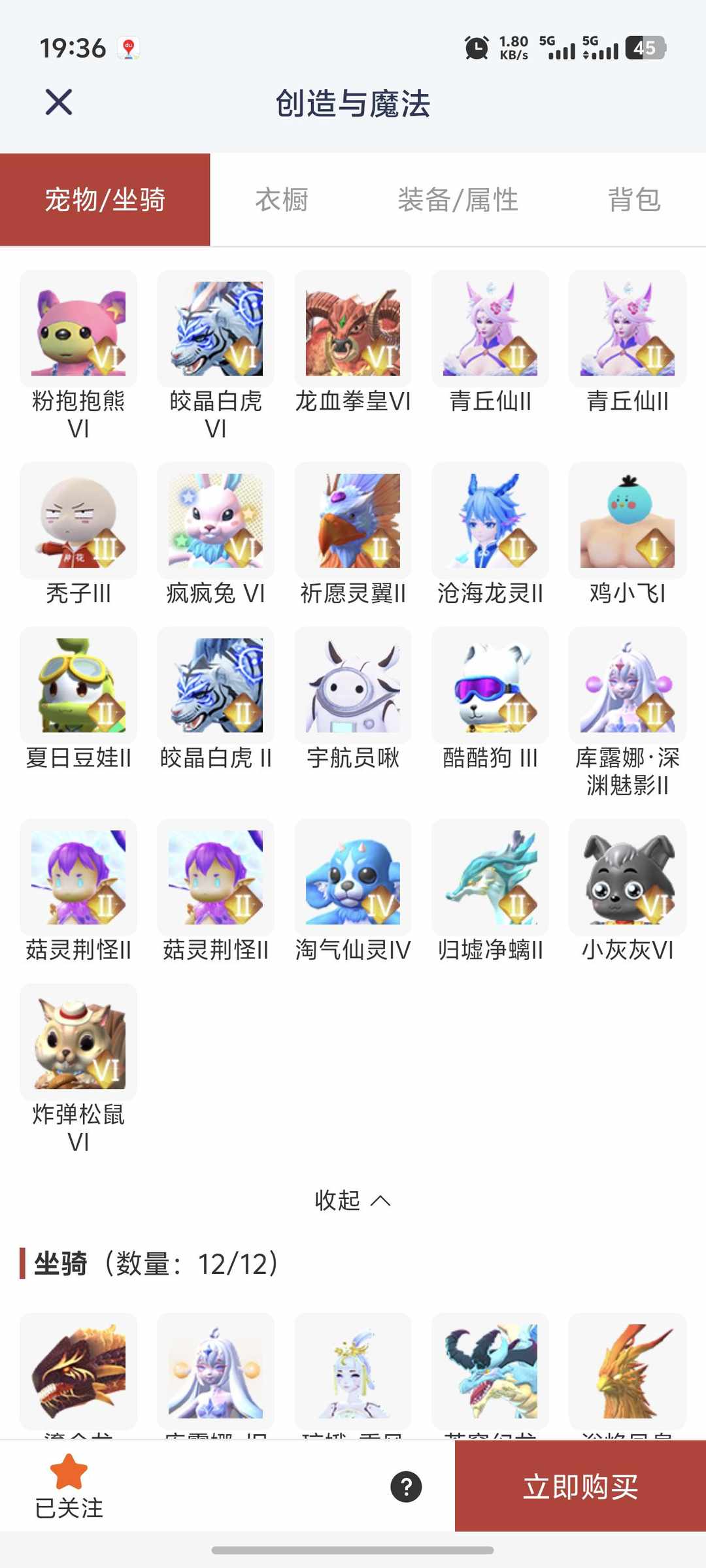Image resolution: width=706 pixels, height=1568 pixels.
Task: Open the 皎晶白虎VI pet details
Action: point(214,328)
